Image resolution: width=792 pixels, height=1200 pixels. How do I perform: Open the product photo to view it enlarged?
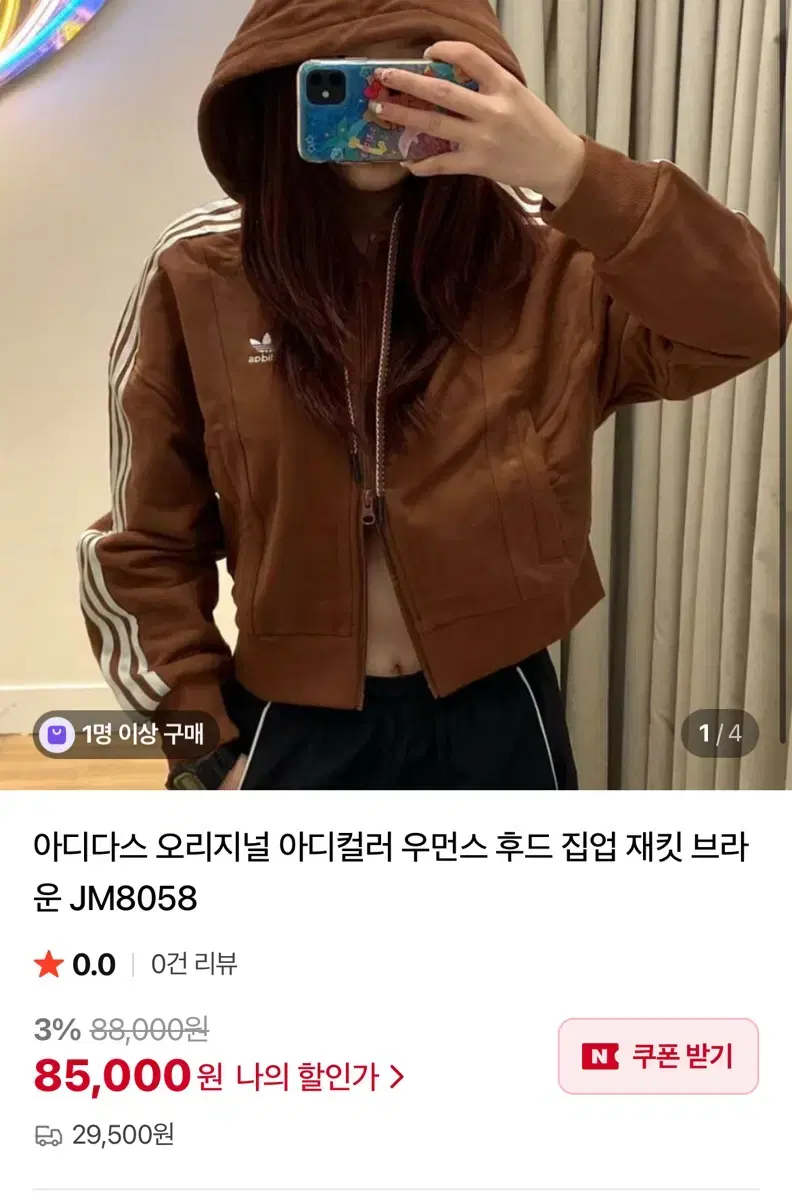(396, 400)
